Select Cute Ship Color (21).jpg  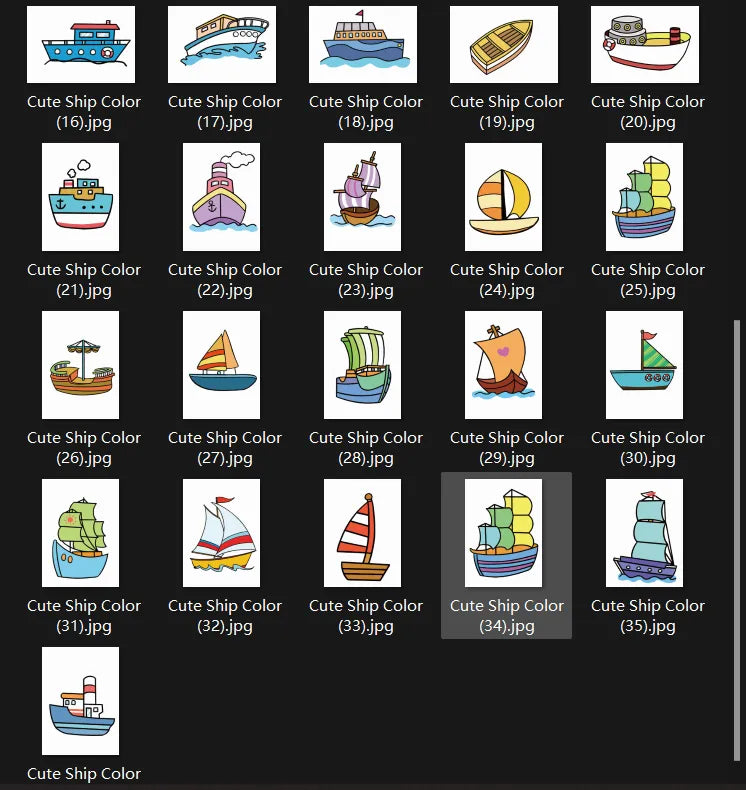click(x=81, y=197)
